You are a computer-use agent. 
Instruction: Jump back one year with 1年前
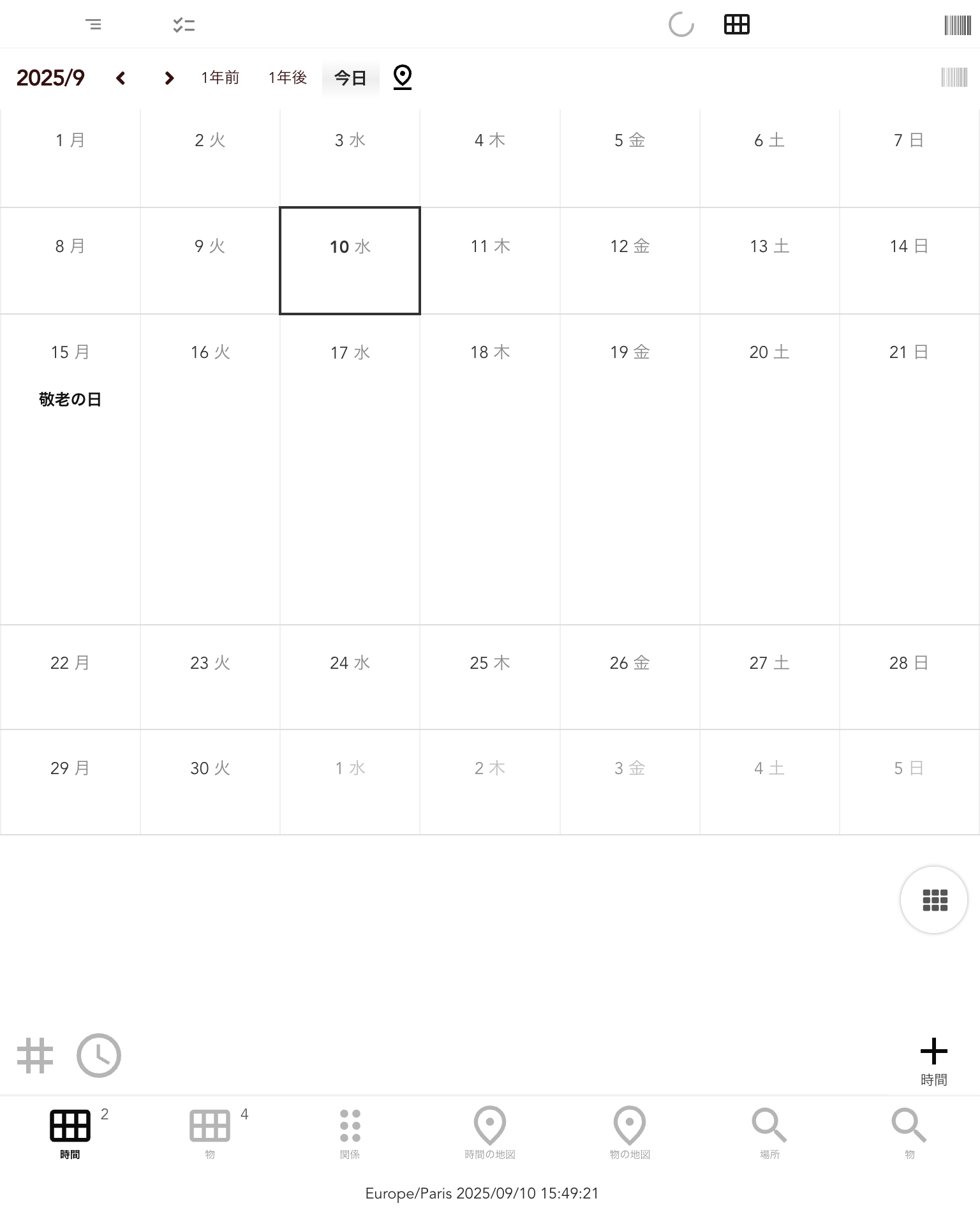point(220,78)
